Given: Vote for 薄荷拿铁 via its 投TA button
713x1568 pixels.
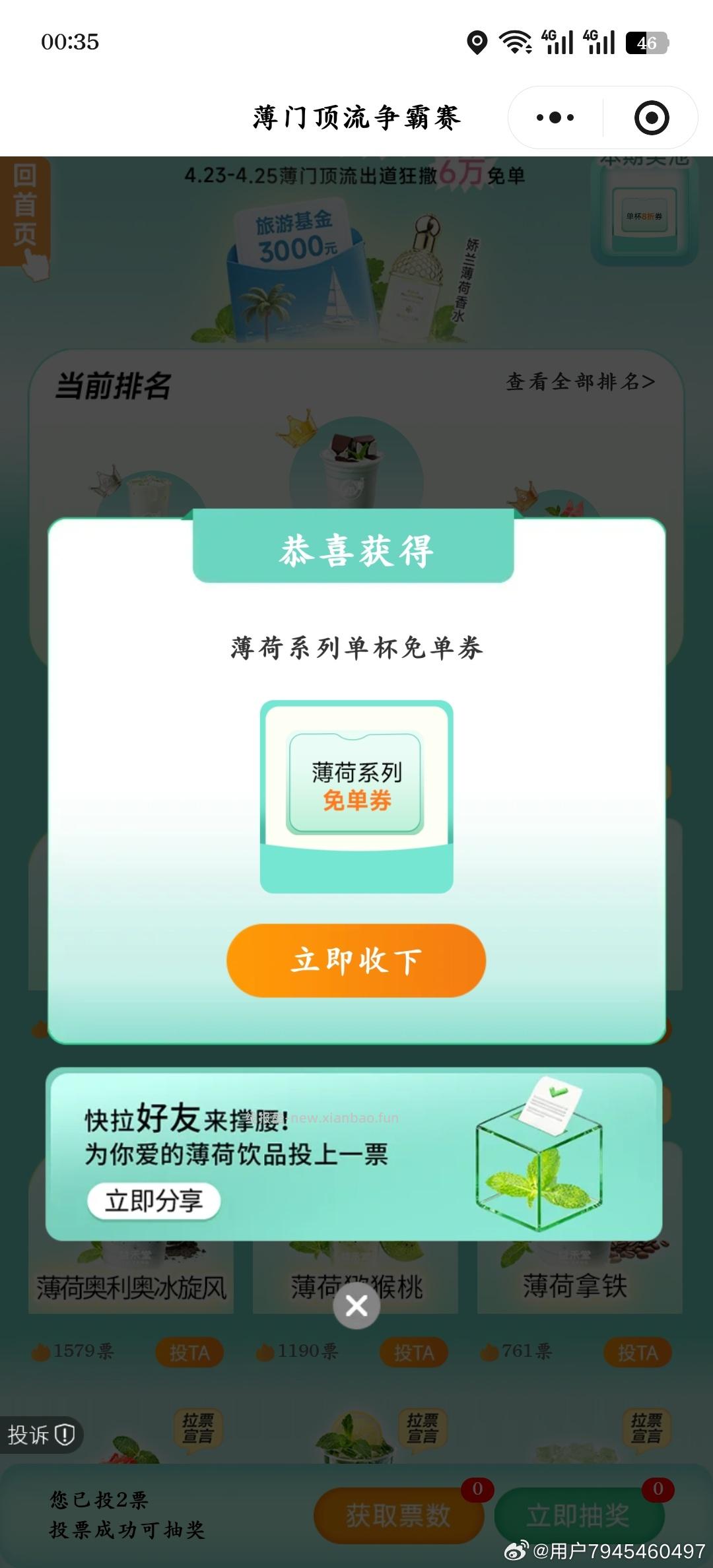Looking at the screenshot, I should pos(637,1351).
